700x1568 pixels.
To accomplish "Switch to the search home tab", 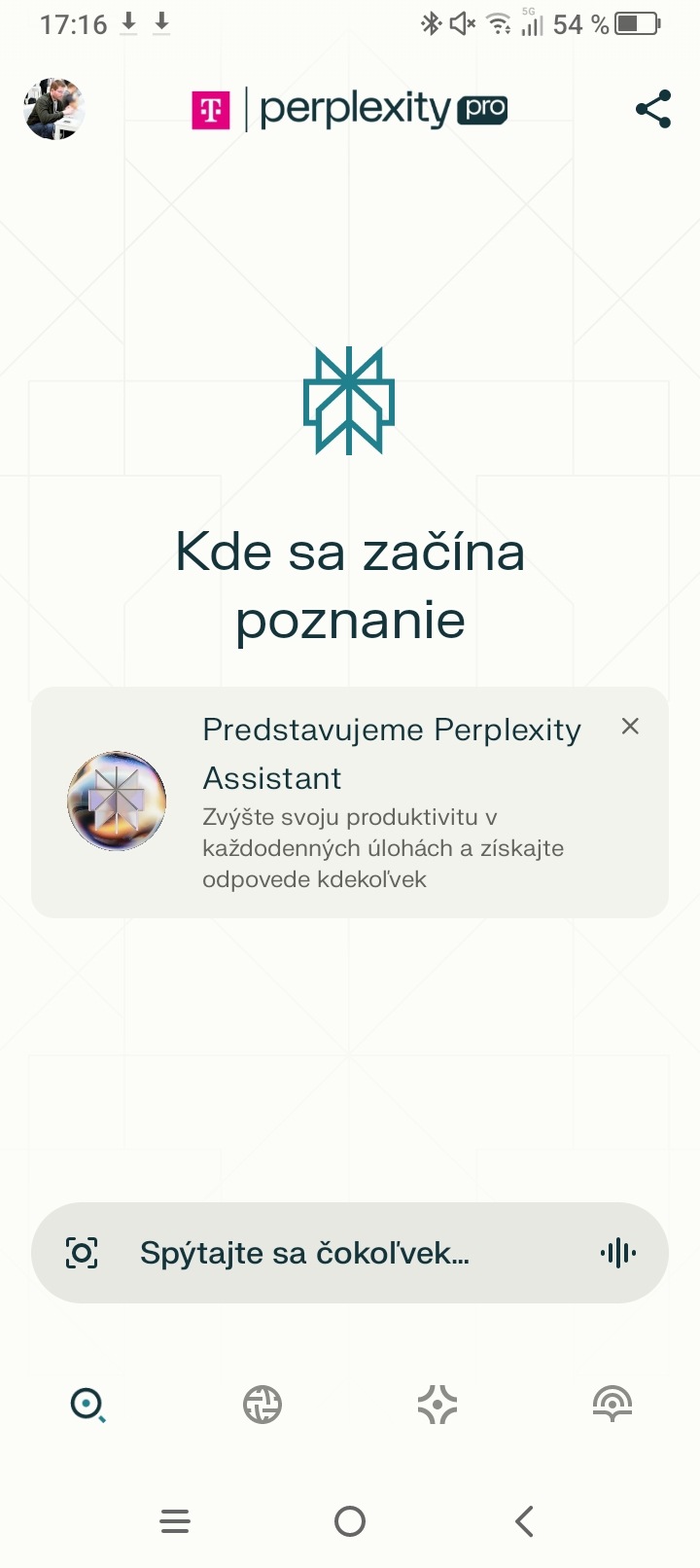I will (87, 1405).
